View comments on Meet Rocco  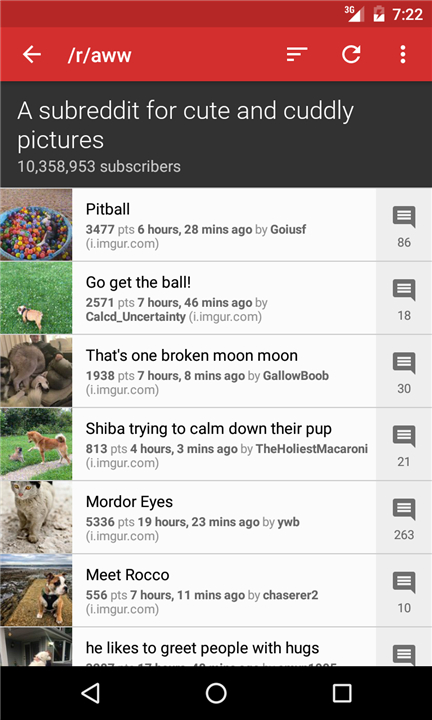pos(404,590)
